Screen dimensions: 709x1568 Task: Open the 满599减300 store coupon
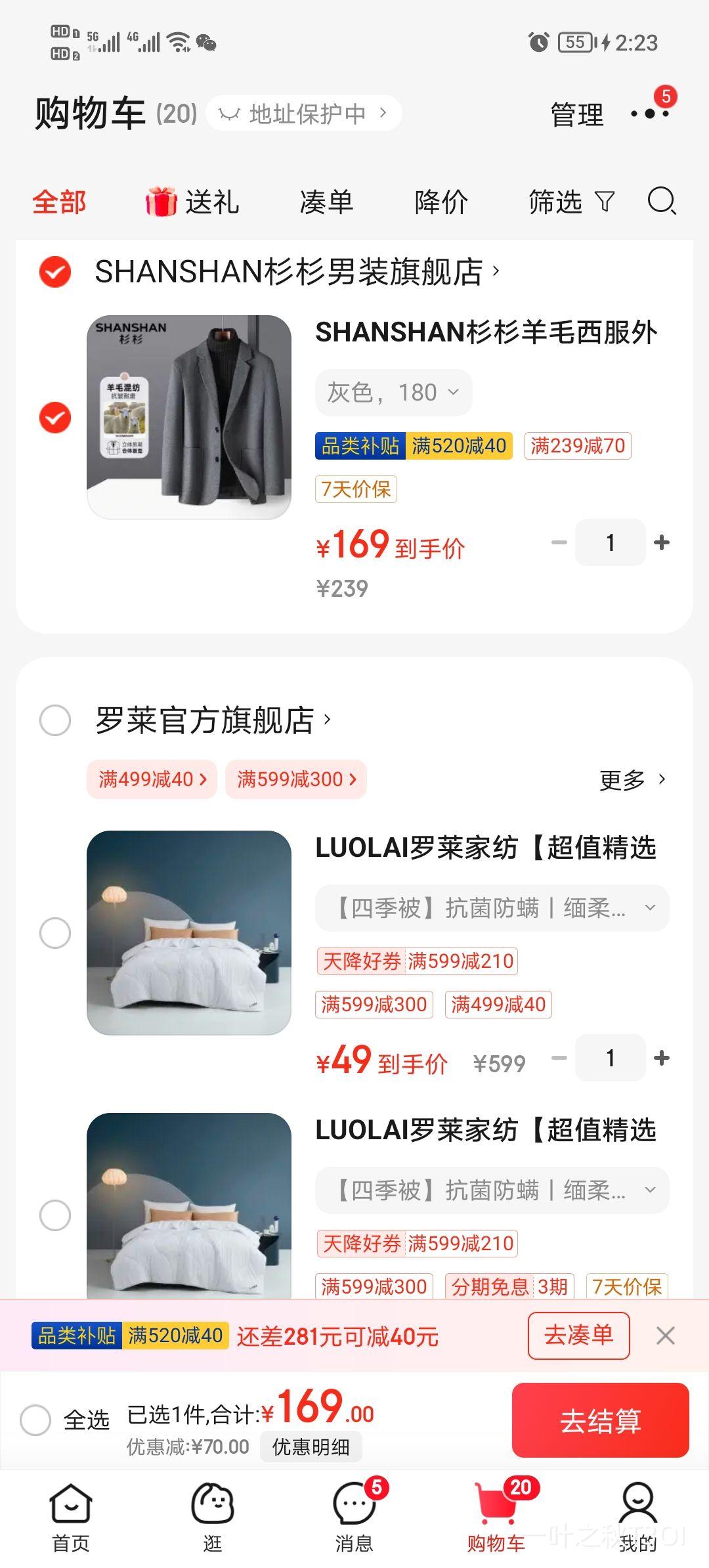point(296,779)
